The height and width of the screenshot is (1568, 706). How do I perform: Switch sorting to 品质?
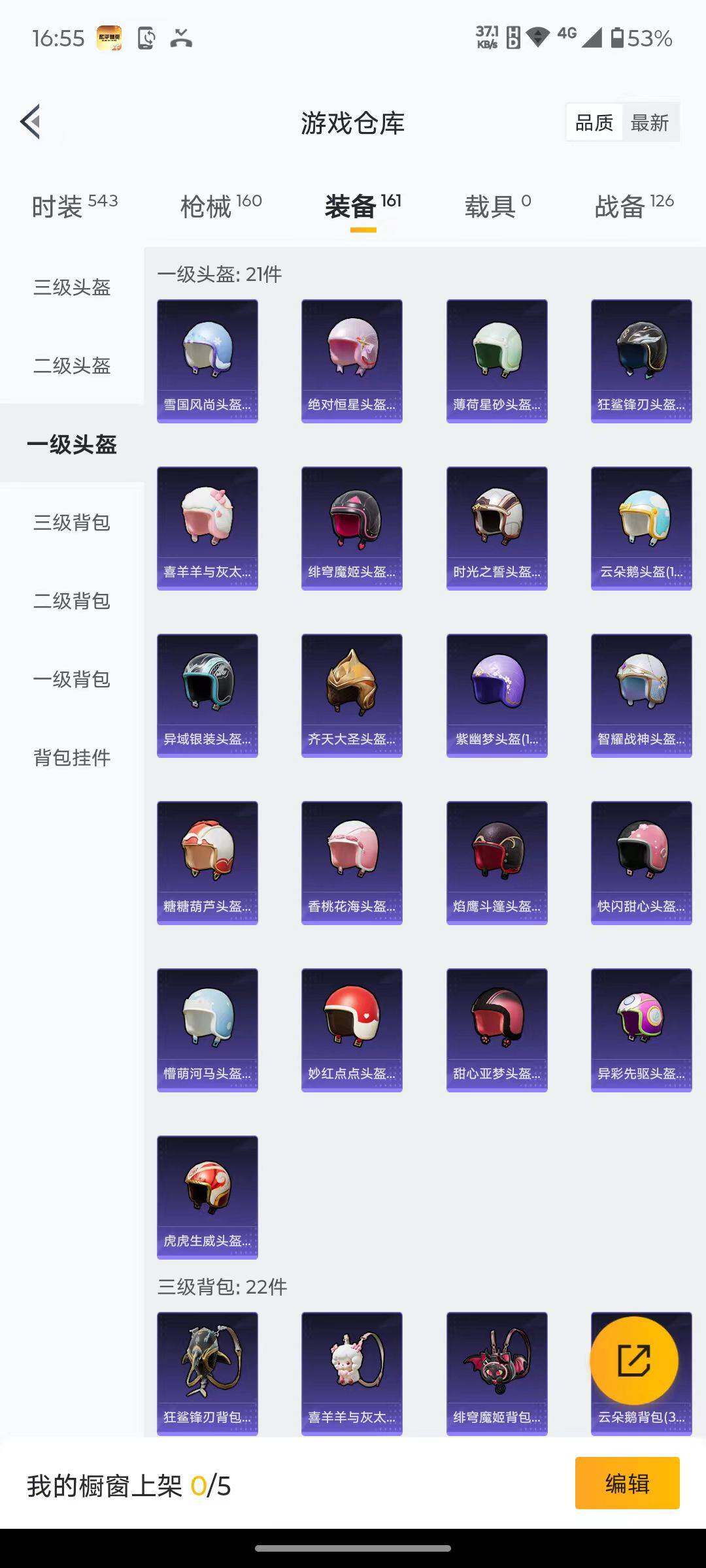pyautogui.click(x=595, y=122)
